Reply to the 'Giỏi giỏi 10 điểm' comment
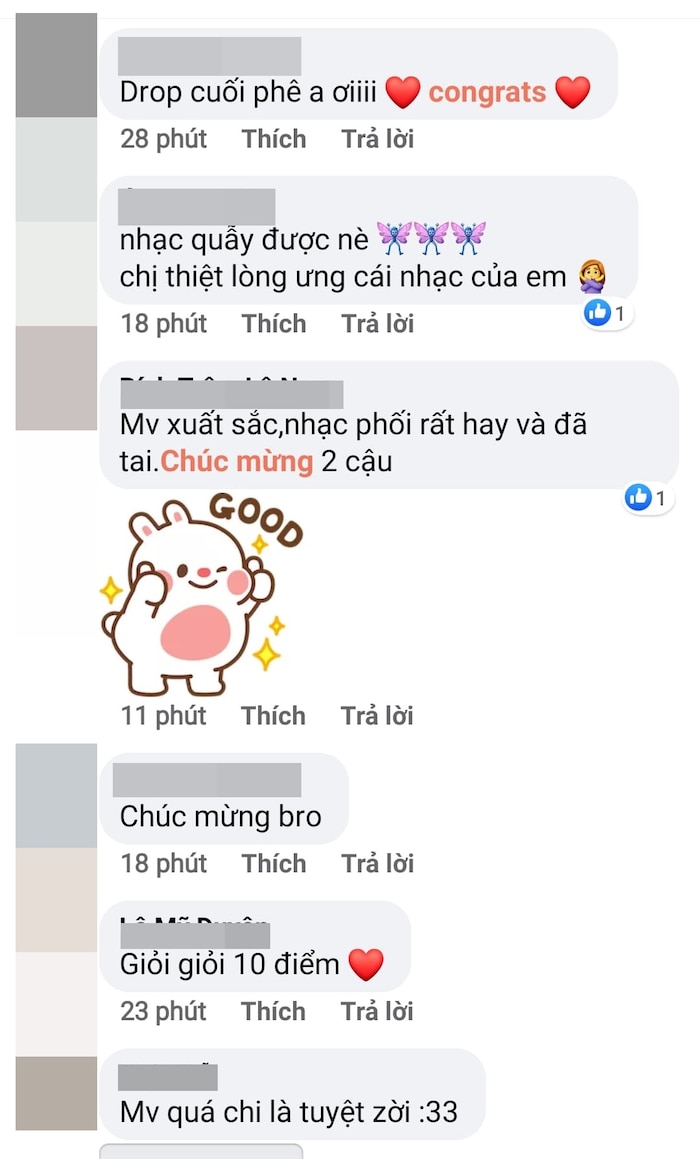This screenshot has height=1159, width=700. click(x=377, y=1010)
